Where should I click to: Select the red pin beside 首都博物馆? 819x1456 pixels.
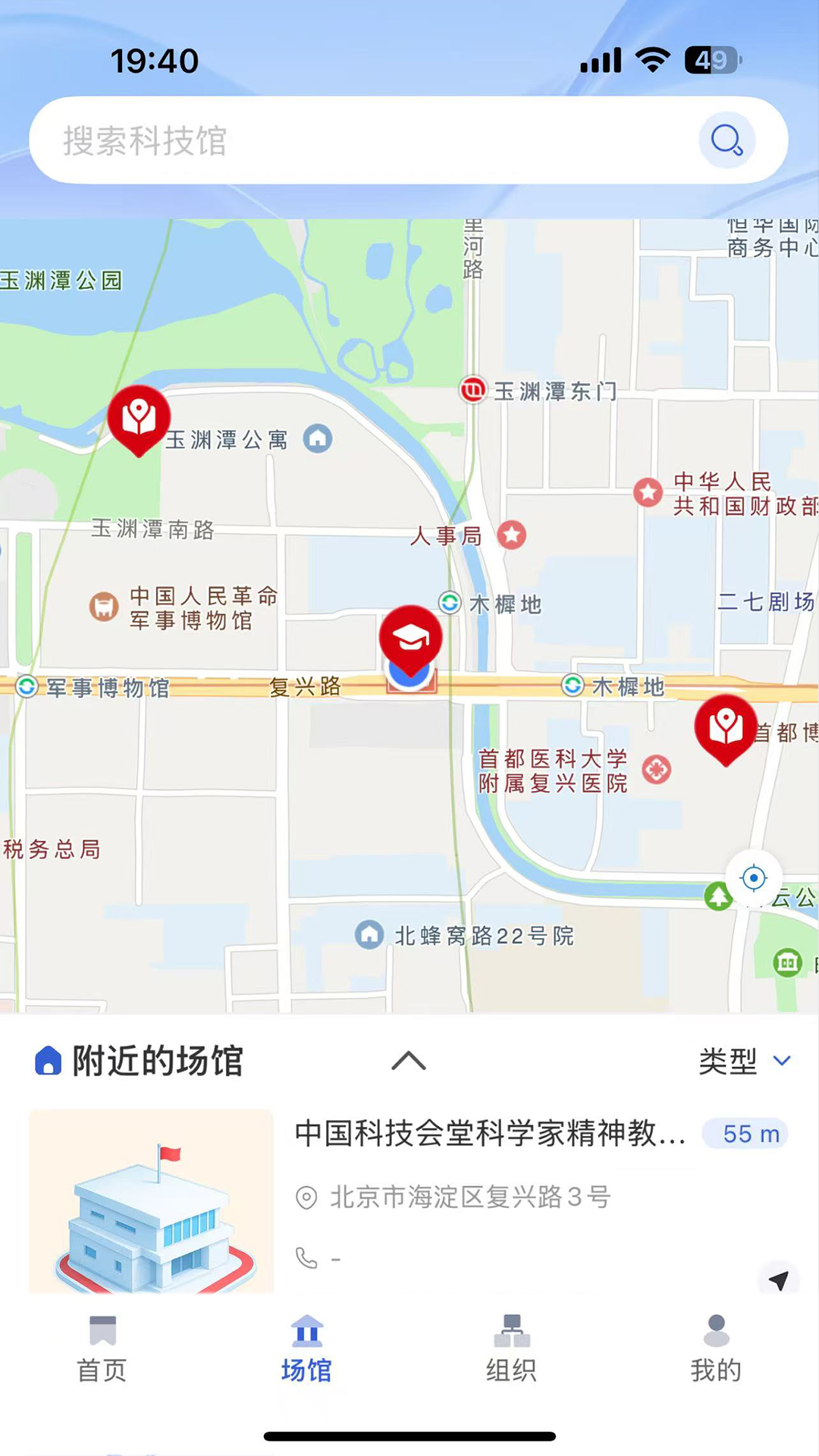(726, 728)
